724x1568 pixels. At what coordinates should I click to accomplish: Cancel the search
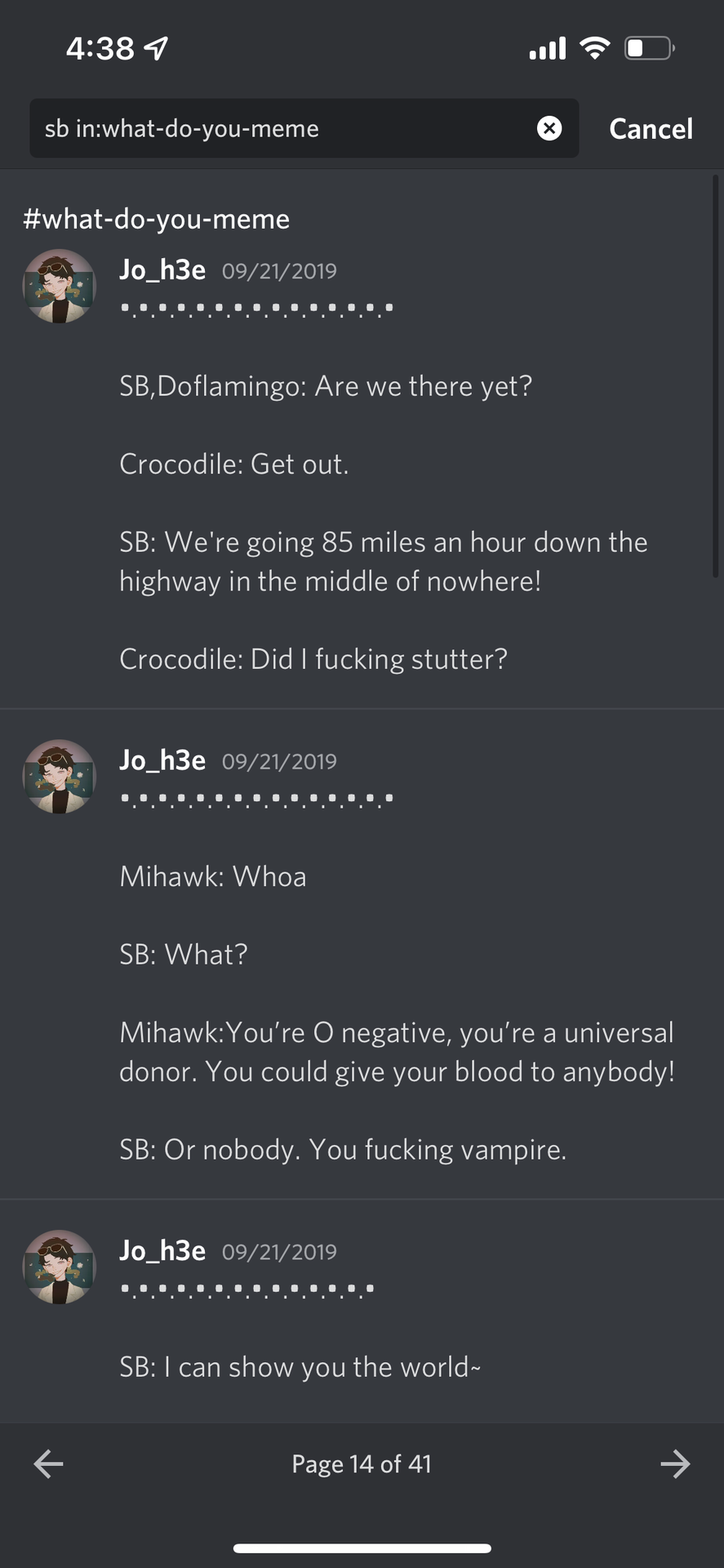point(651,128)
